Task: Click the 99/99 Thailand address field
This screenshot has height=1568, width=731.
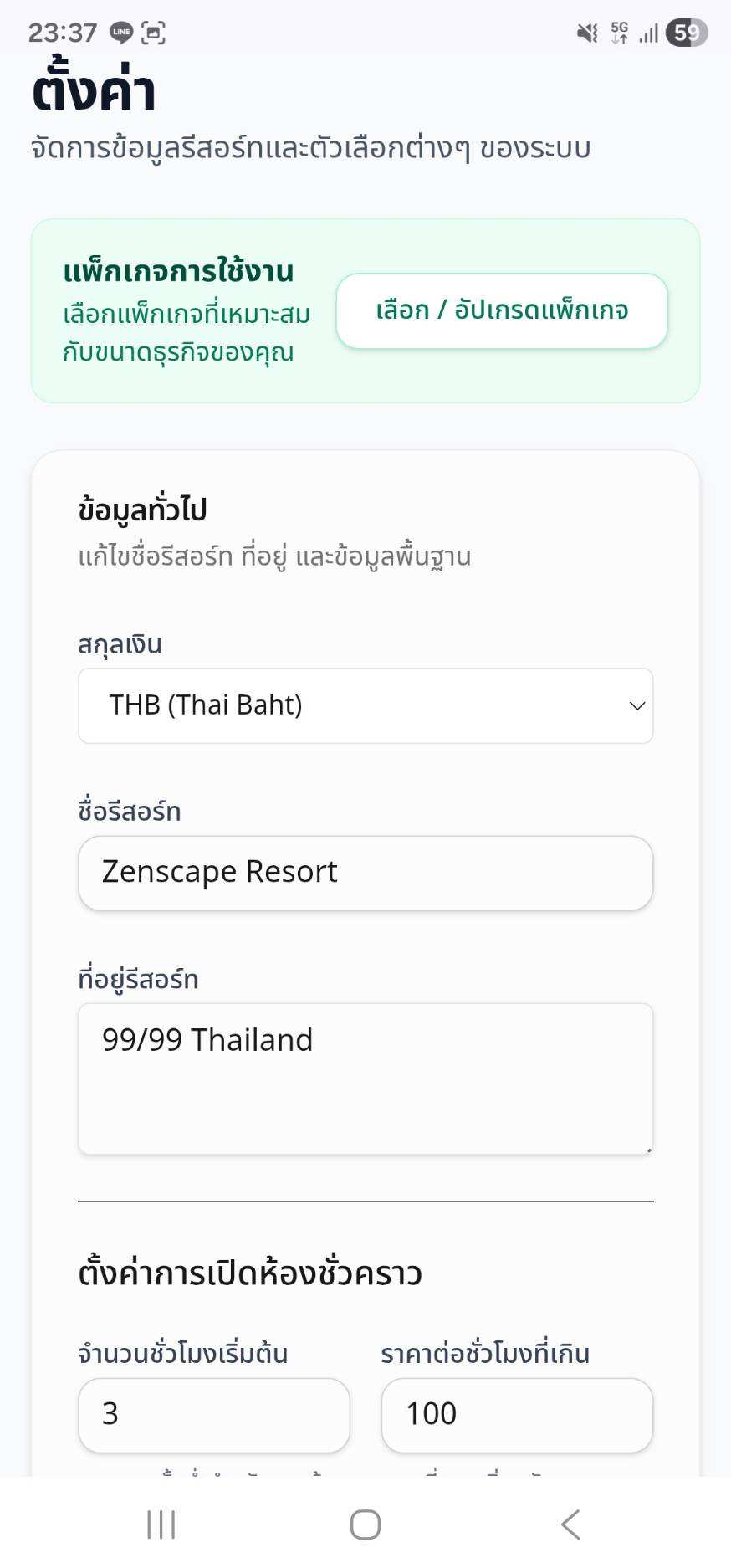Action: (x=365, y=1078)
